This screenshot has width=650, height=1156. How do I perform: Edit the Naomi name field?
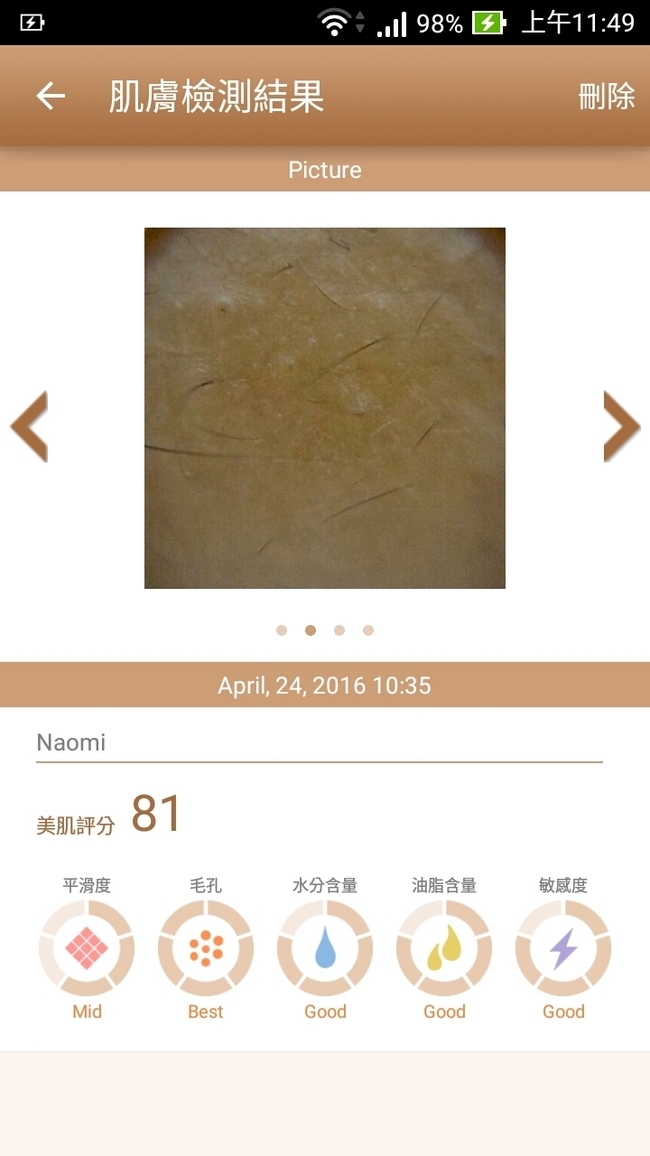click(x=318, y=743)
